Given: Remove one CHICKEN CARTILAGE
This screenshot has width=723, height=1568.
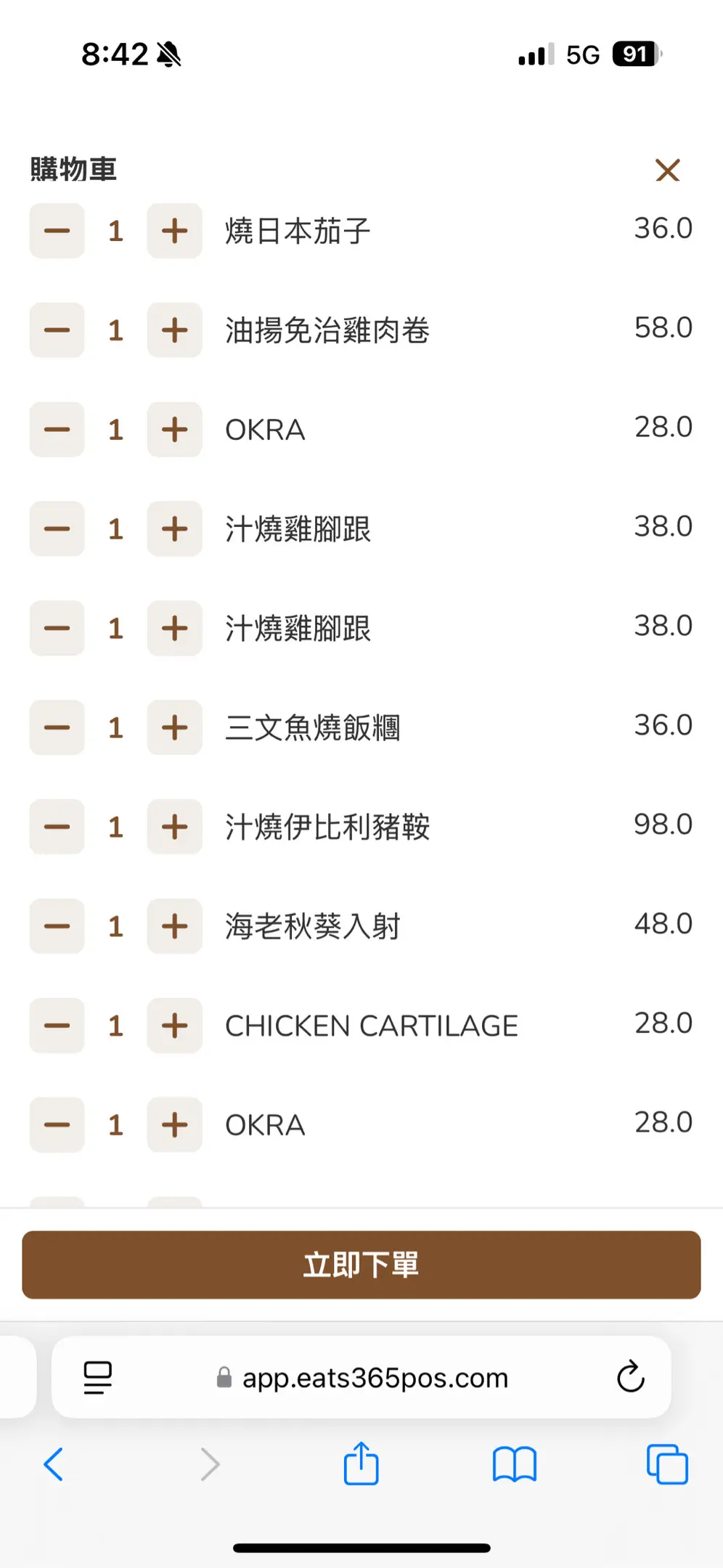Looking at the screenshot, I should 57,1026.
